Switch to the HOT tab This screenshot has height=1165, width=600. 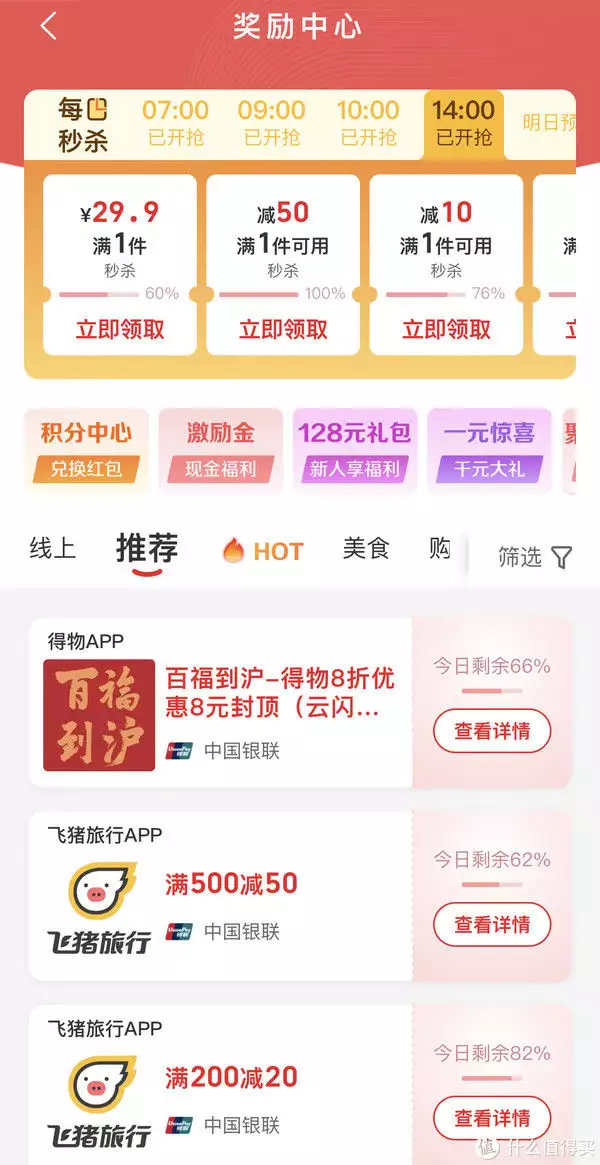[x=262, y=551]
